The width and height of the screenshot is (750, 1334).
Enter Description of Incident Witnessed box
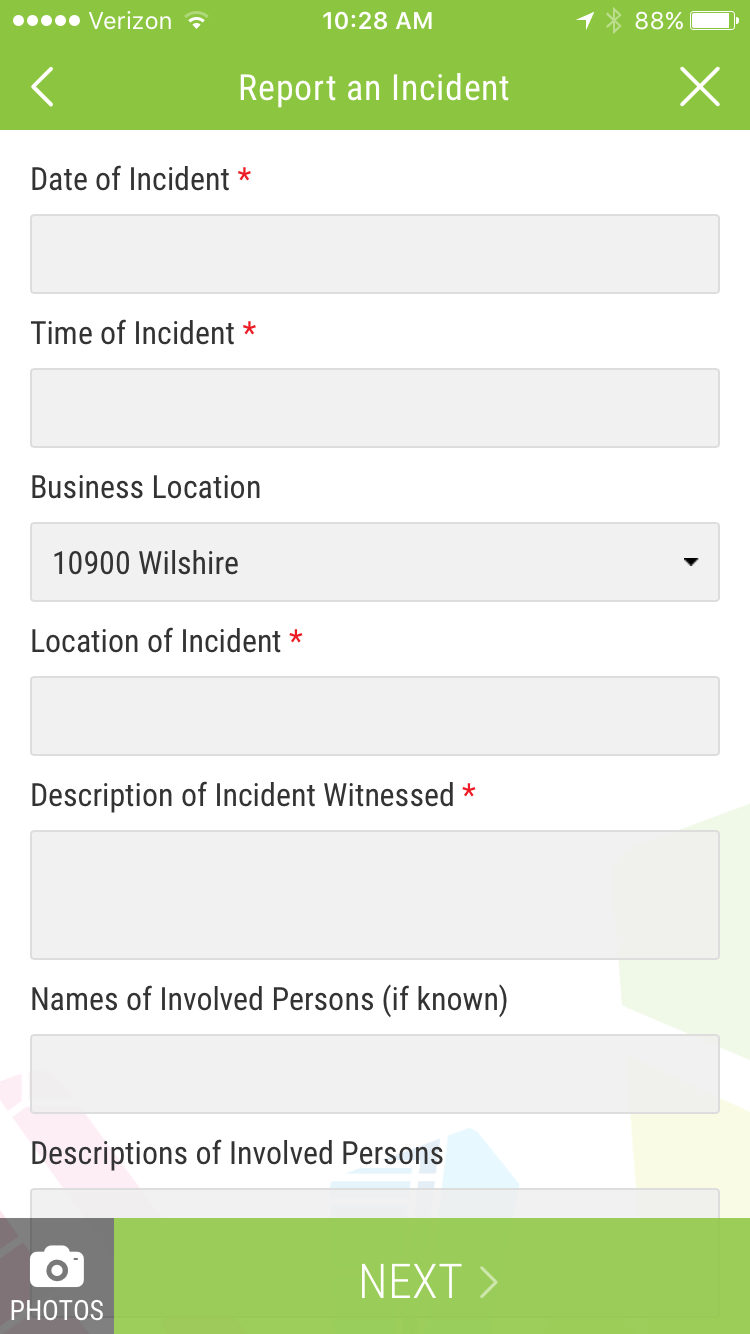(375, 895)
